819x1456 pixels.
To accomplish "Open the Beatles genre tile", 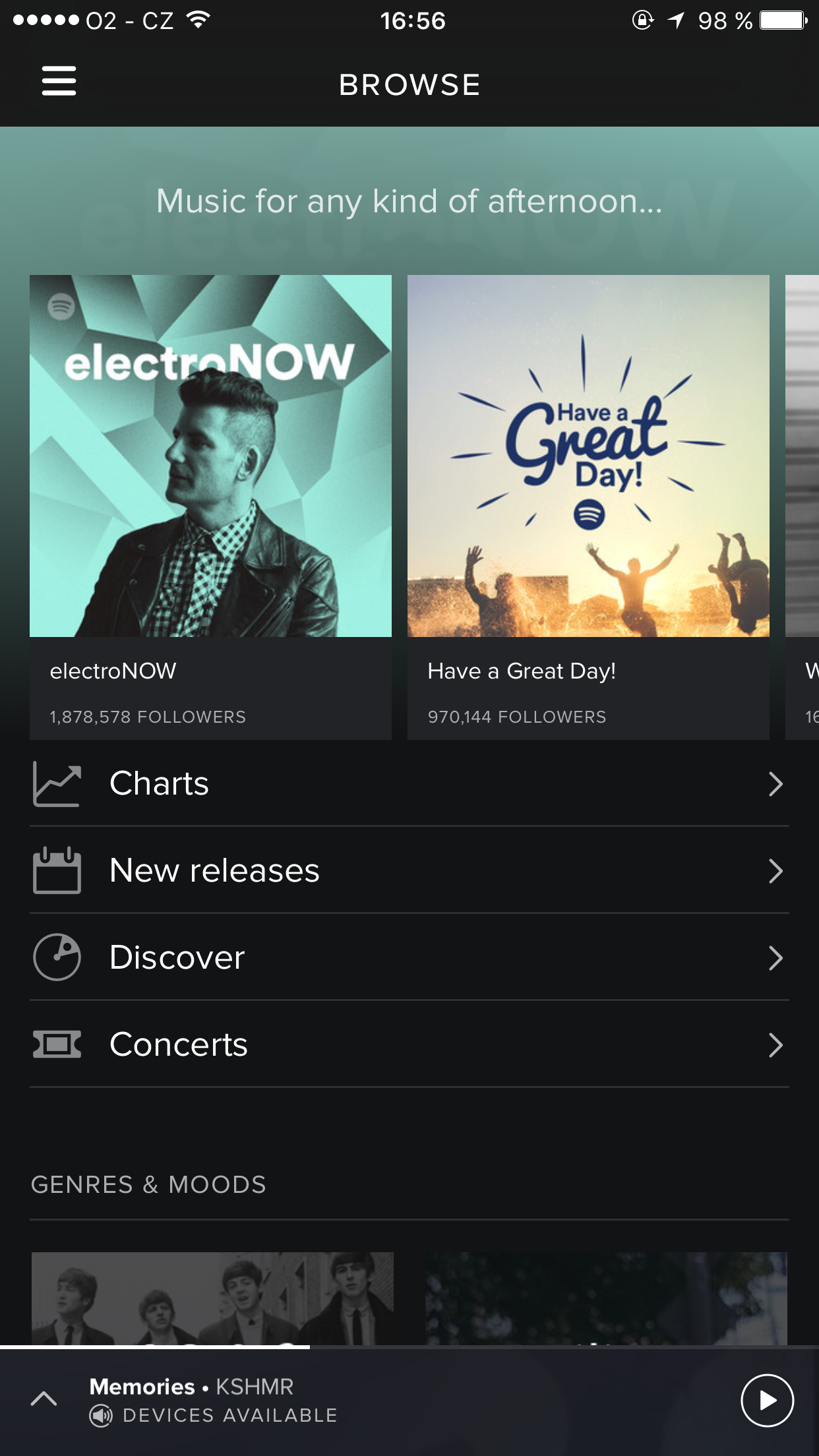I will (x=212, y=1298).
